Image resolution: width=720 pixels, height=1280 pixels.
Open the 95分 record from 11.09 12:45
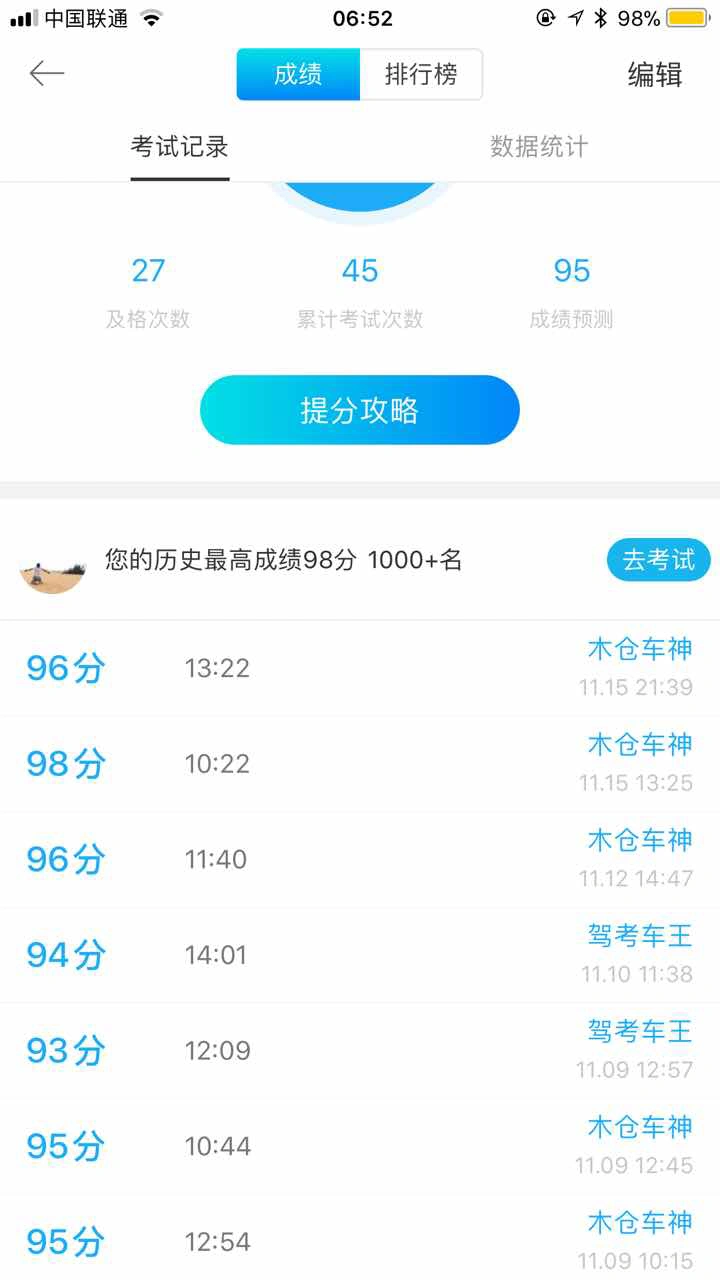click(360, 1147)
